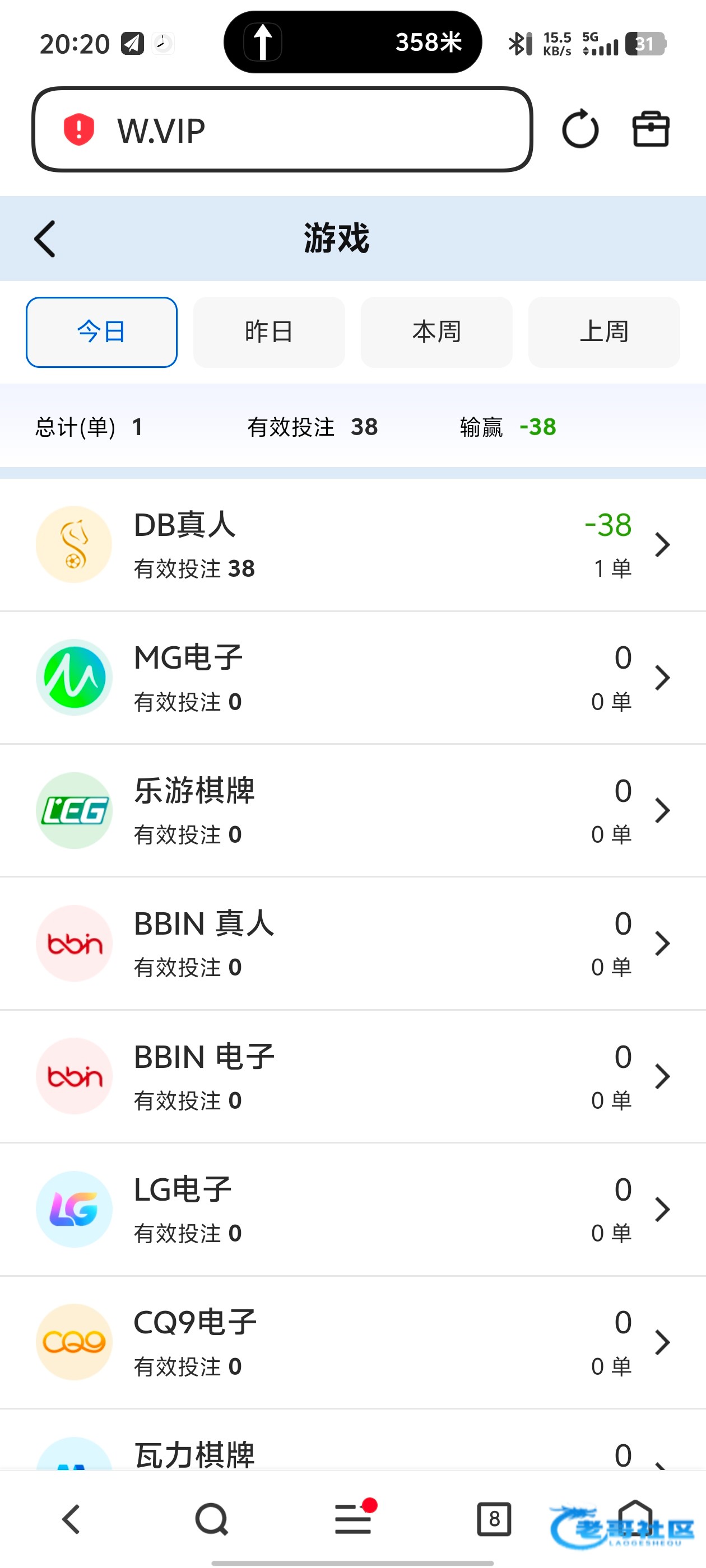Select the 今日 tab

point(102,332)
